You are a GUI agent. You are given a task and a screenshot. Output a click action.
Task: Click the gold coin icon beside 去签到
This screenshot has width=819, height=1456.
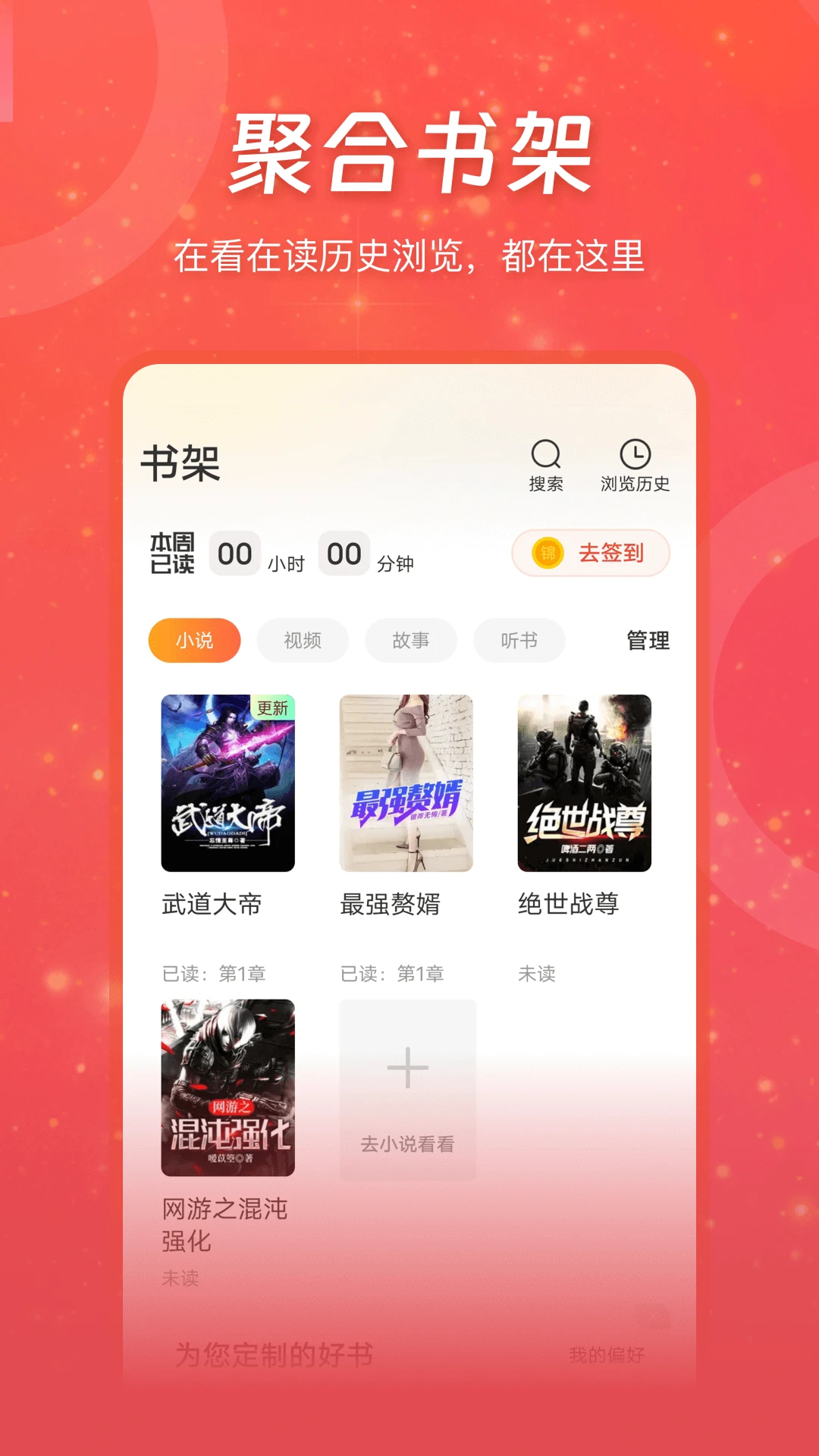point(548,554)
